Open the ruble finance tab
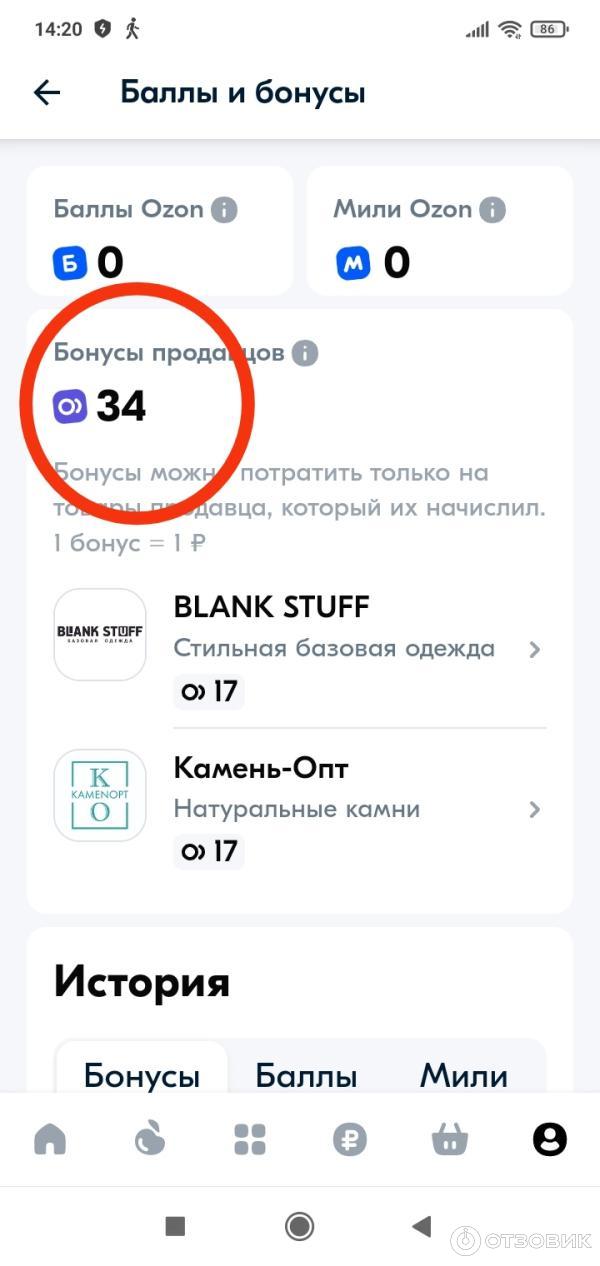 pos(350,1138)
